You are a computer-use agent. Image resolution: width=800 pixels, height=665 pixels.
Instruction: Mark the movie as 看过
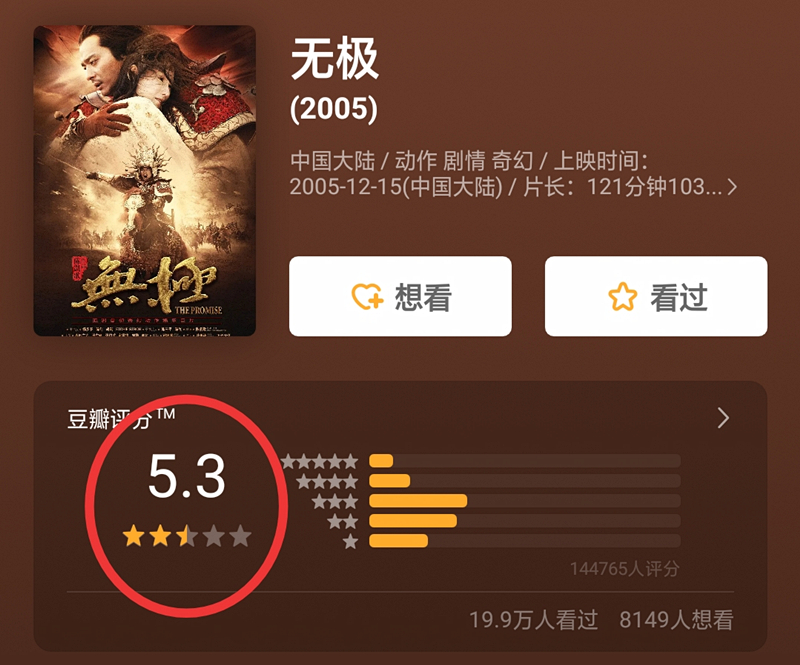click(x=656, y=296)
